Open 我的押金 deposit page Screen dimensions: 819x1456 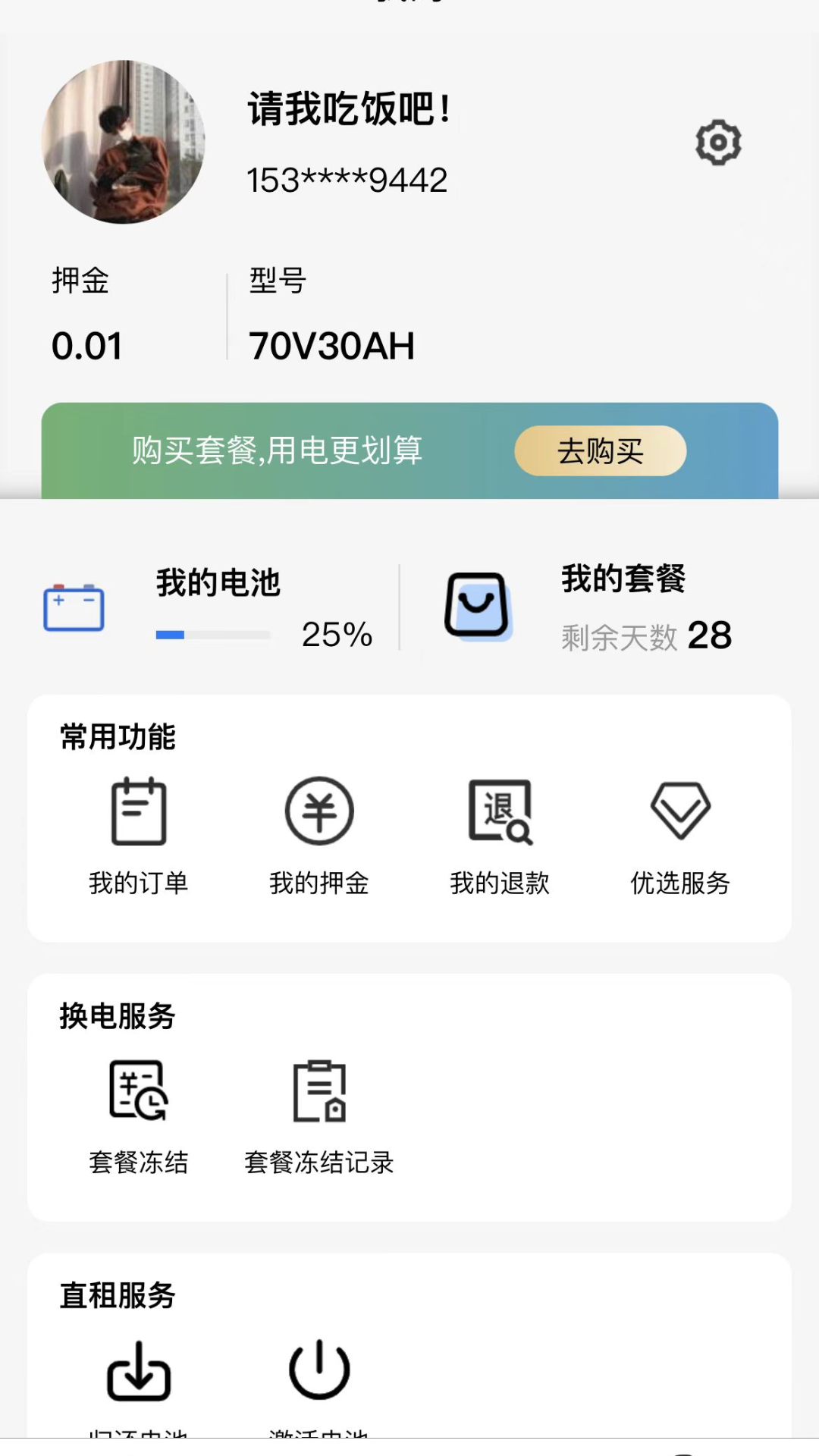[x=319, y=835]
